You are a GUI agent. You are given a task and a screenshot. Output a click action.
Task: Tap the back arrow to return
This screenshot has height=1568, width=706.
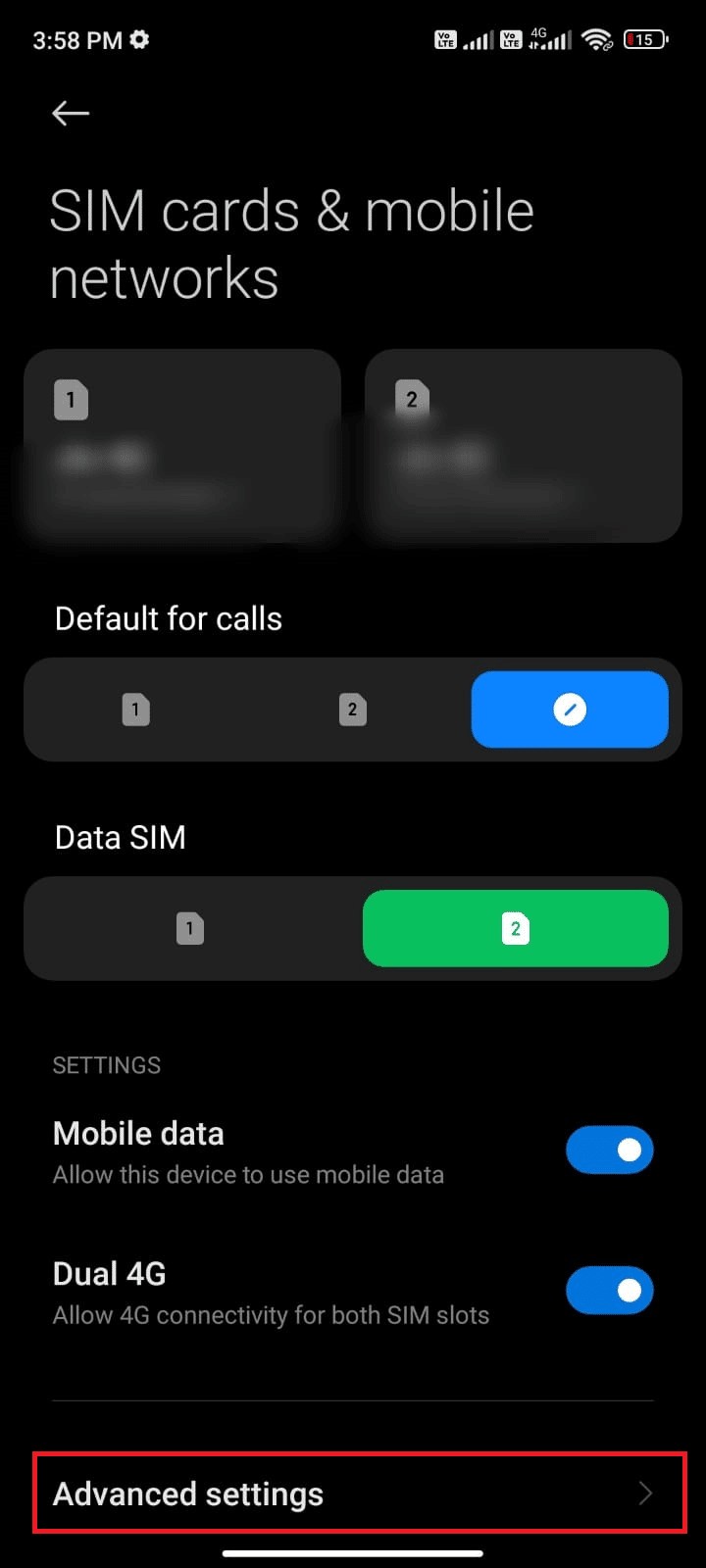coord(70,113)
